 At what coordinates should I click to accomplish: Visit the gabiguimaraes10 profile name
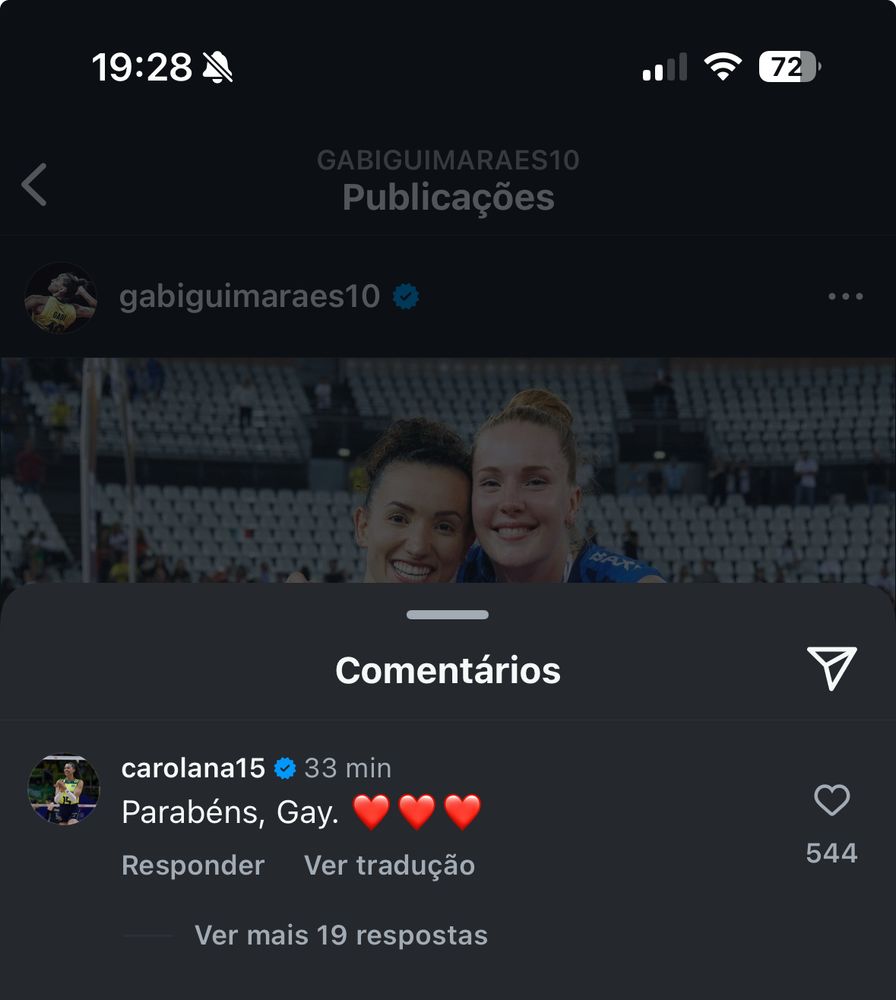[249, 297]
